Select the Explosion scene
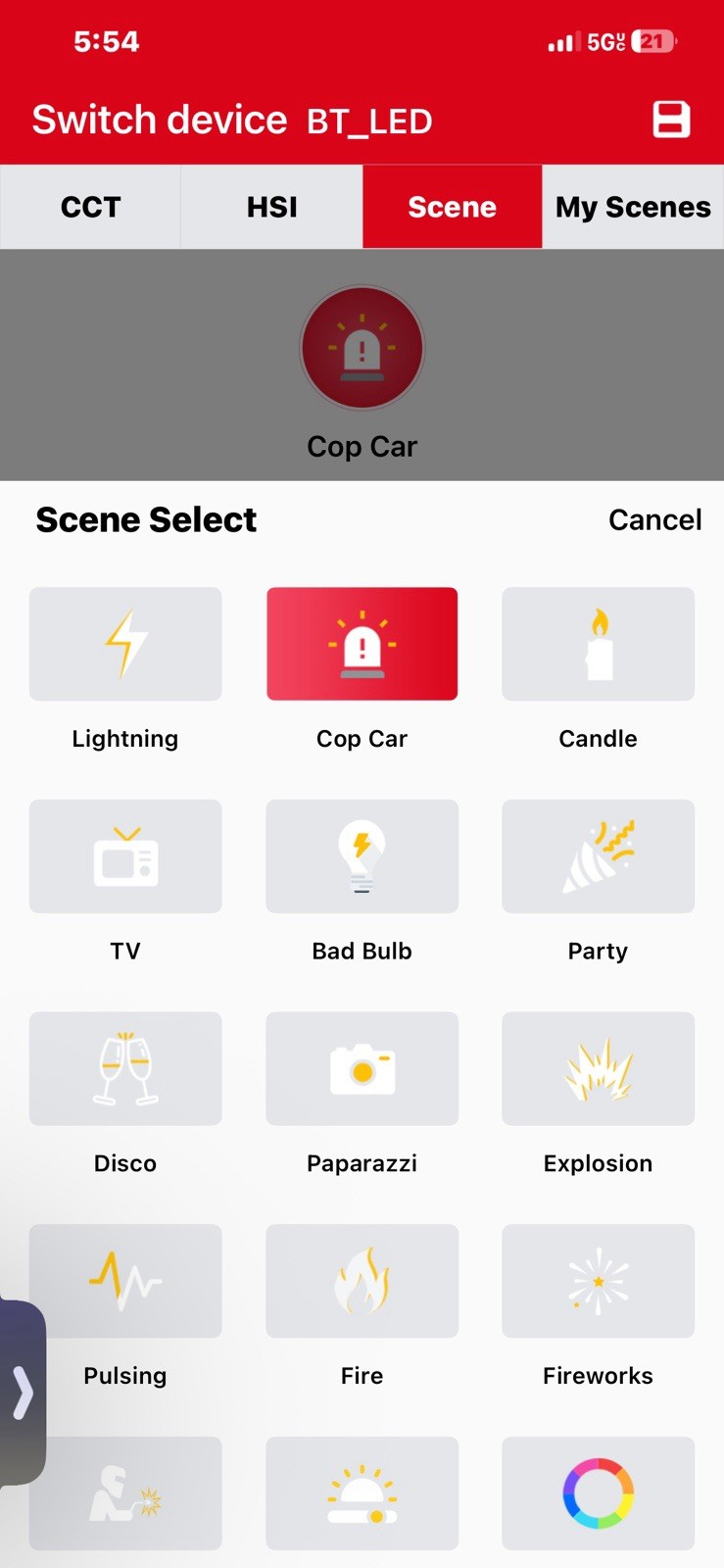The width and height of the screenshot is (724, 1568). pyautogui.click(x=598, y=1068)
